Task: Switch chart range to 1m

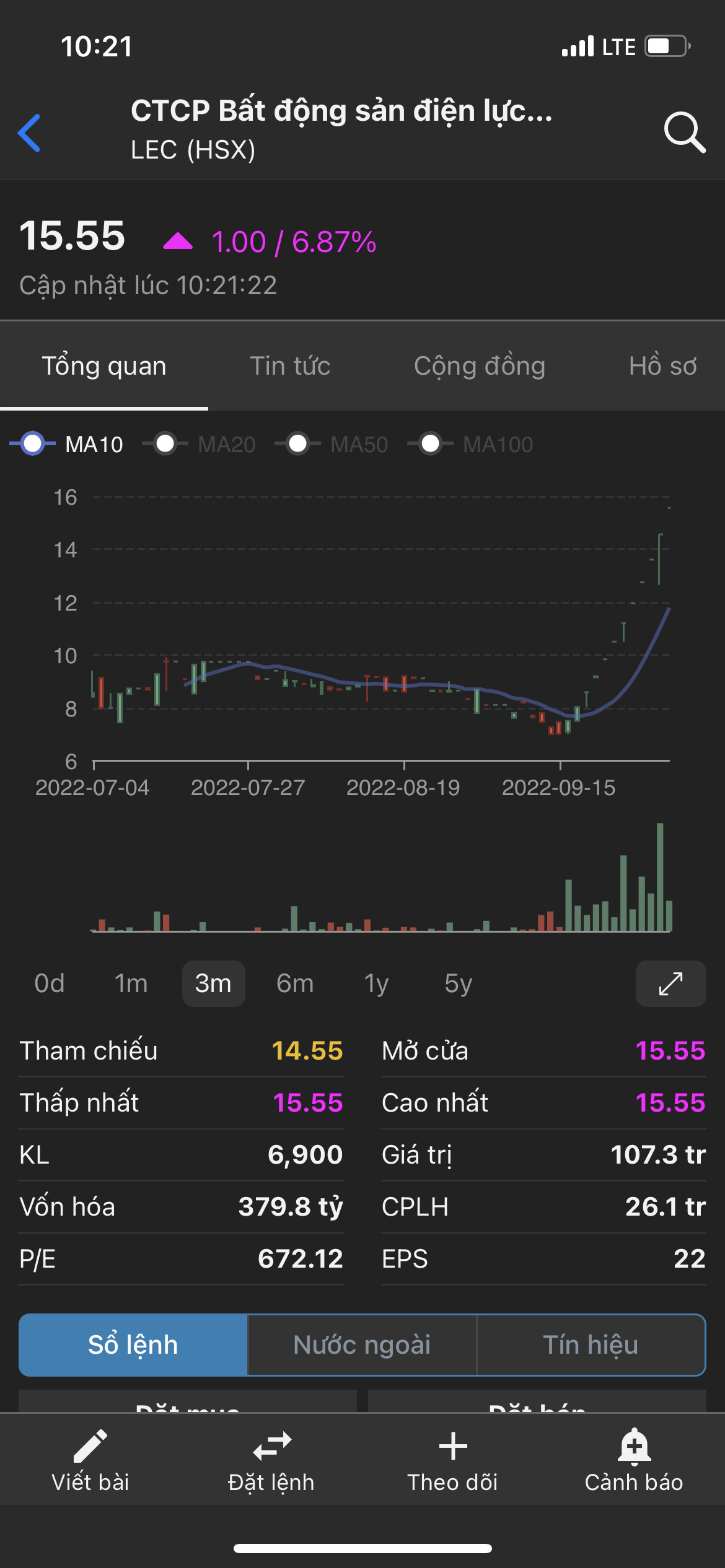Action: click(x=131, y=983)
